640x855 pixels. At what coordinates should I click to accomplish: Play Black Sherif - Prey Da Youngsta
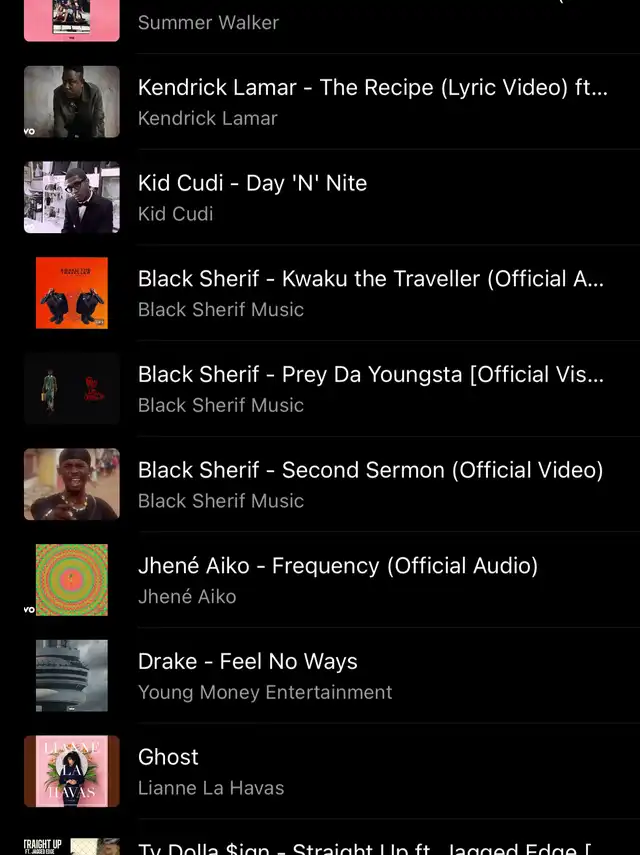pyautogui.click(x=320, y=389)
